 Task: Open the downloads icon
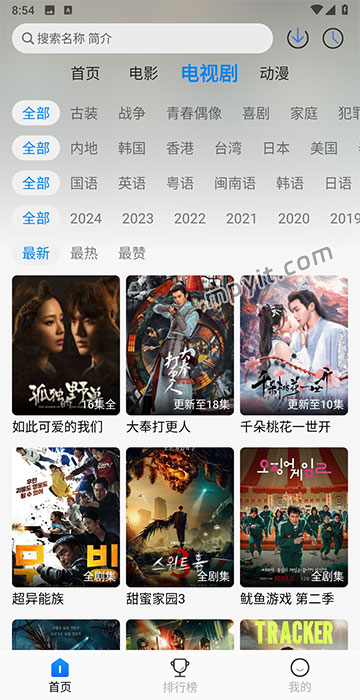pyautogui.click(x=297, y=38)
